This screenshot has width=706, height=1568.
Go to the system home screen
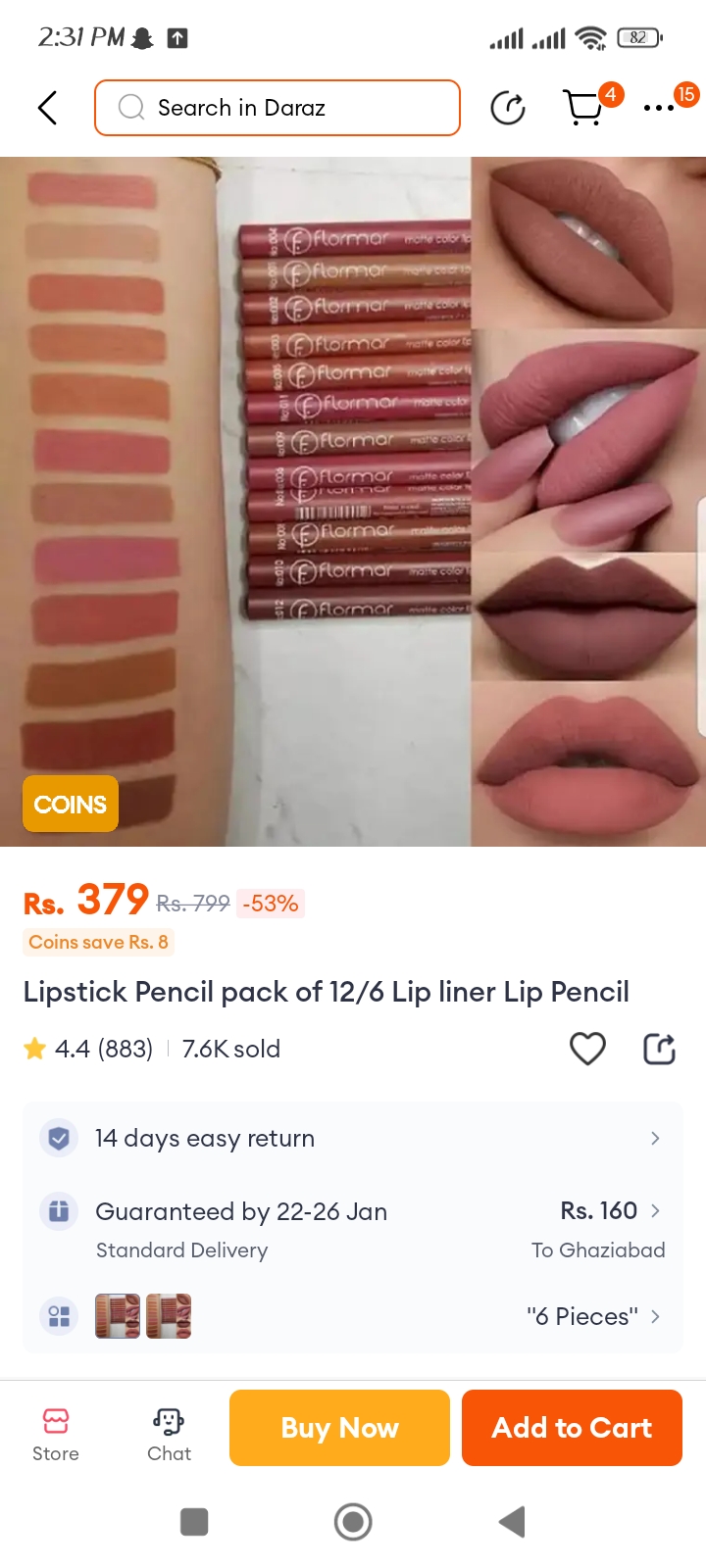coord(353,1522)
